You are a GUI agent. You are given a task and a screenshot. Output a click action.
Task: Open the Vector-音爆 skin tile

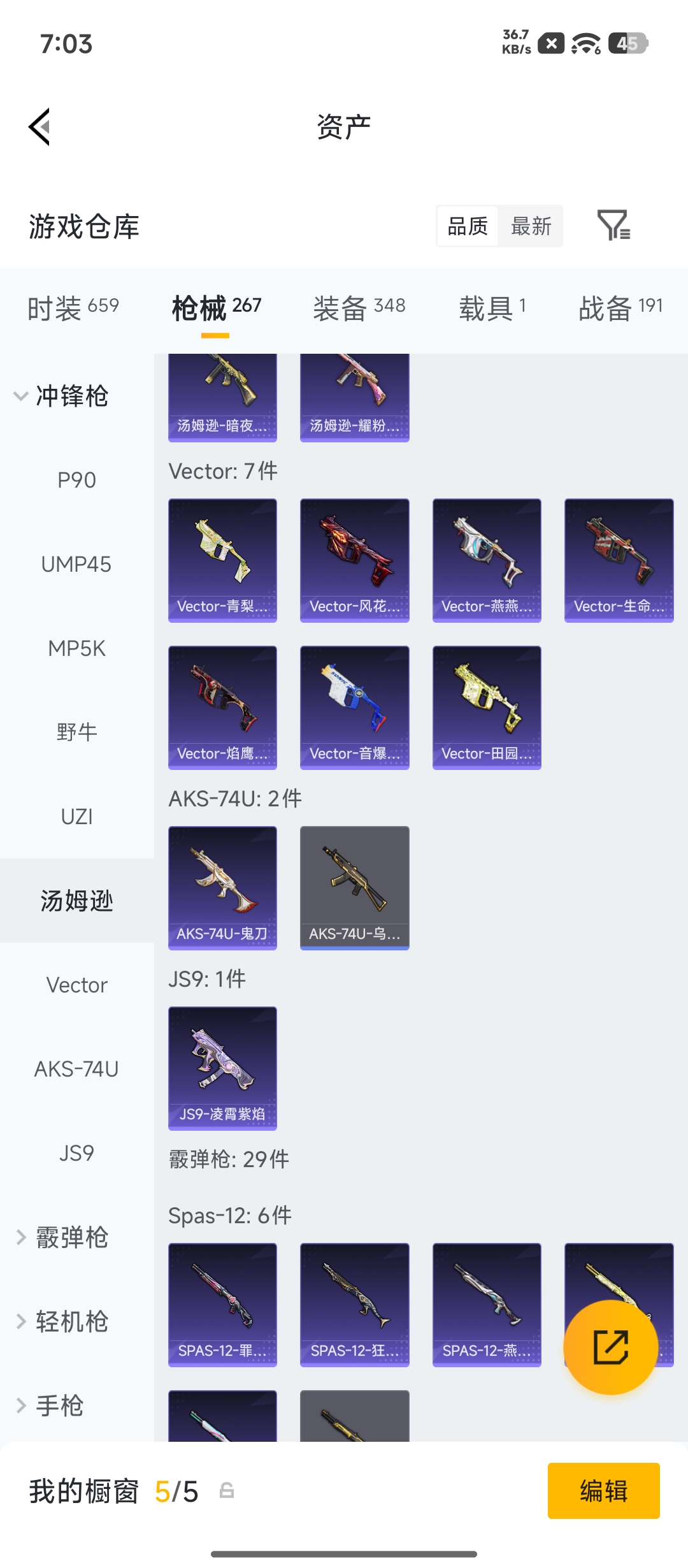click(x=354, y=708)
